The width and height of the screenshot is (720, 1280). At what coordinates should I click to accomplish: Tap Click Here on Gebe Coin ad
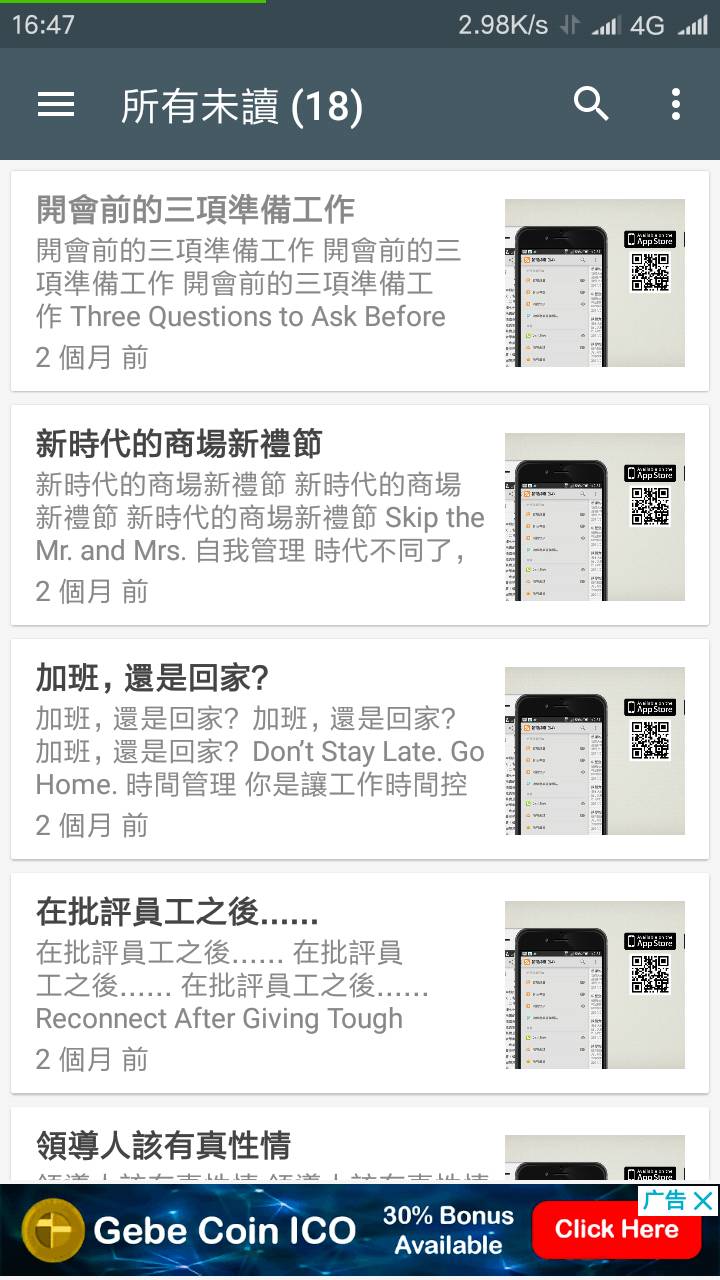coord(616,1230)
